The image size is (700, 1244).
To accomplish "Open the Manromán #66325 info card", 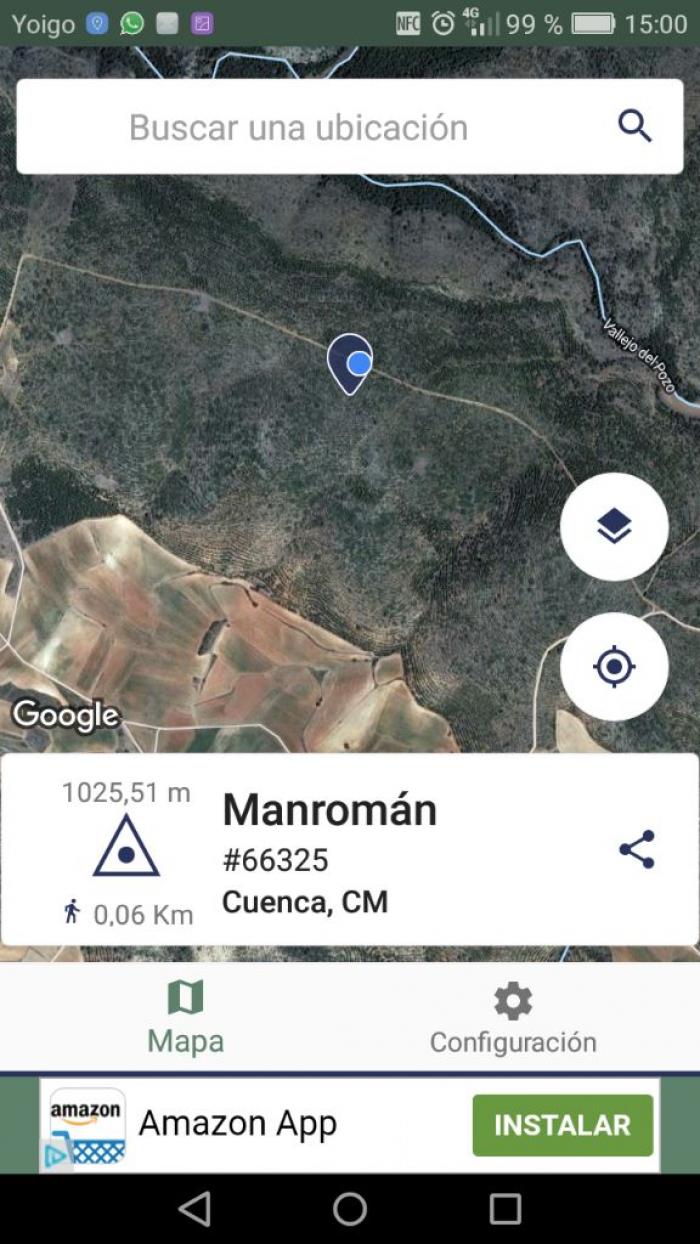I will click(x=349, y=850).
